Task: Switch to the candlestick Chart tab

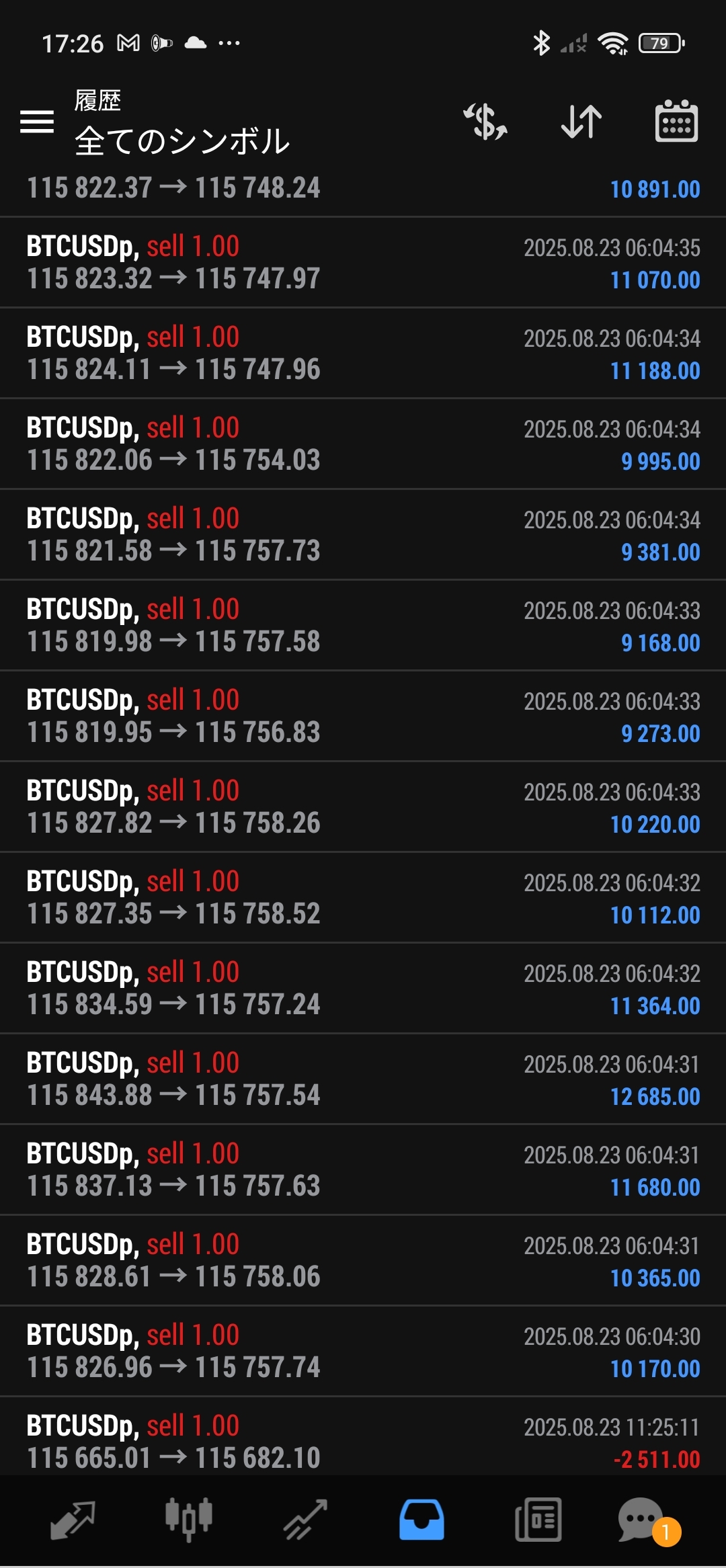Action: (189, 1520)
